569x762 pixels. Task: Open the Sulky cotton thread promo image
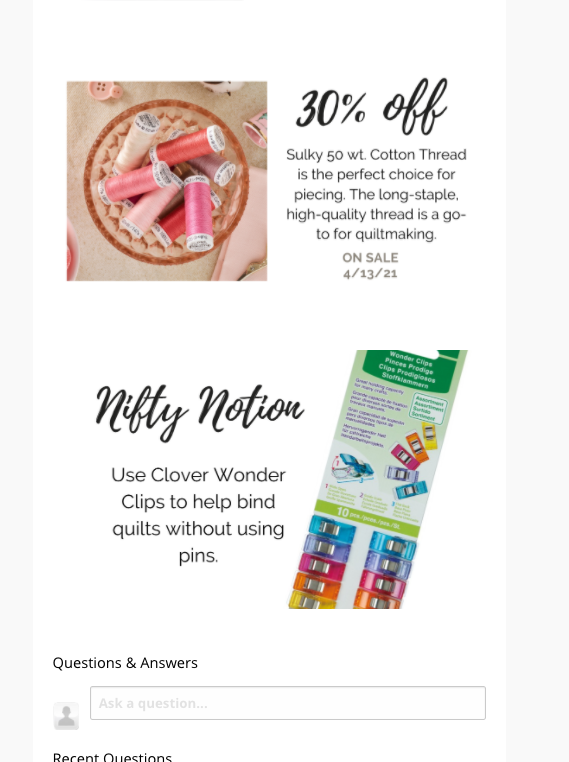click(x=167, y=181)
